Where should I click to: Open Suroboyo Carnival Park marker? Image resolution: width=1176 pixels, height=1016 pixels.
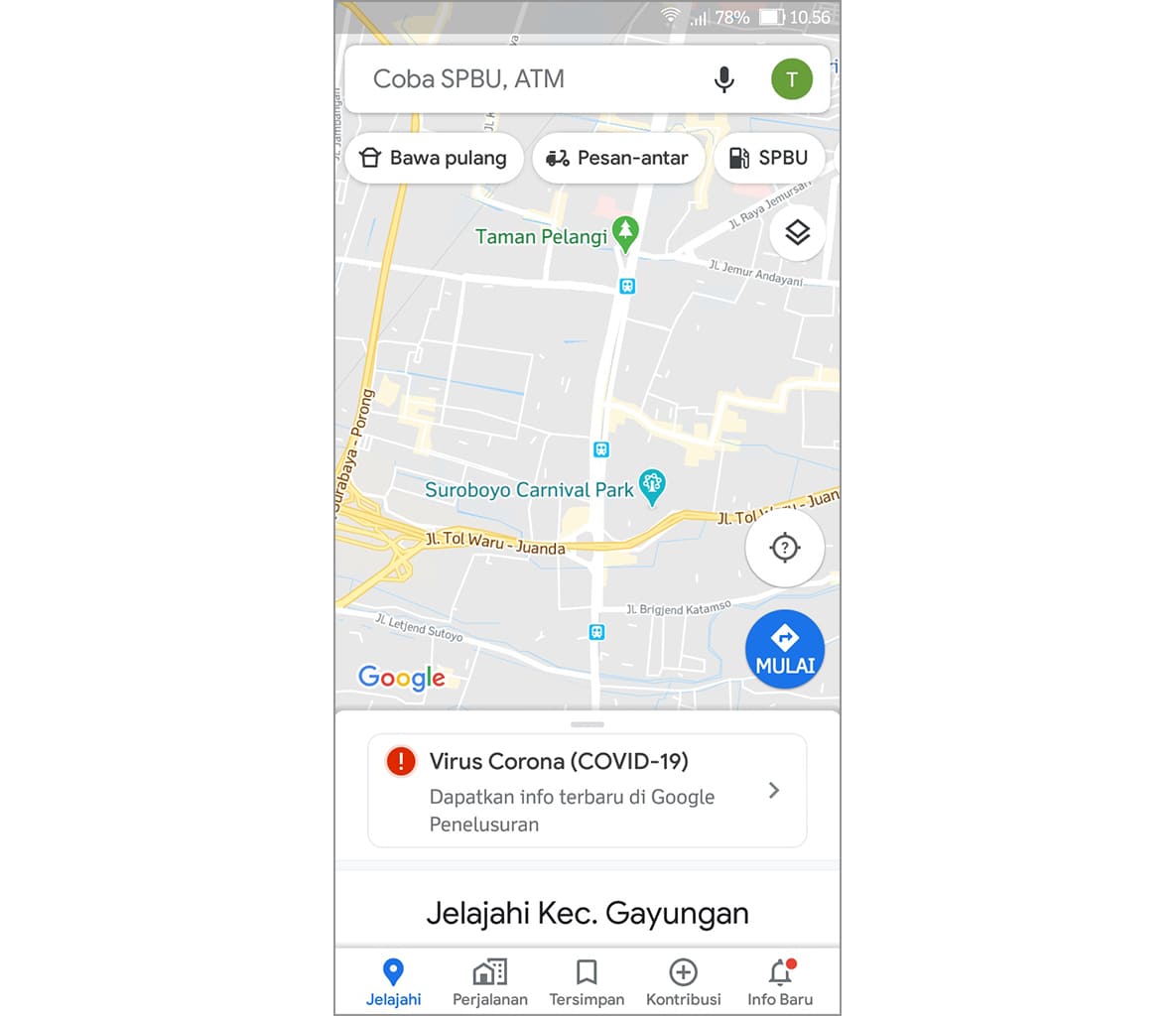tap(652, 486)
